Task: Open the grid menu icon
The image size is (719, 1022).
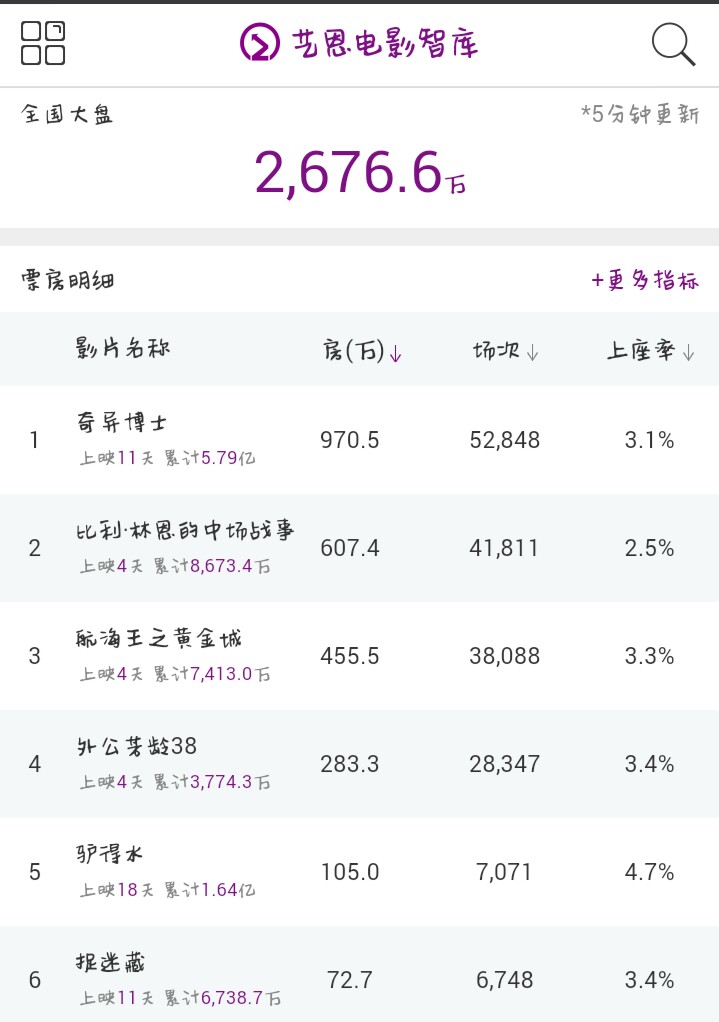Action: 43,43
